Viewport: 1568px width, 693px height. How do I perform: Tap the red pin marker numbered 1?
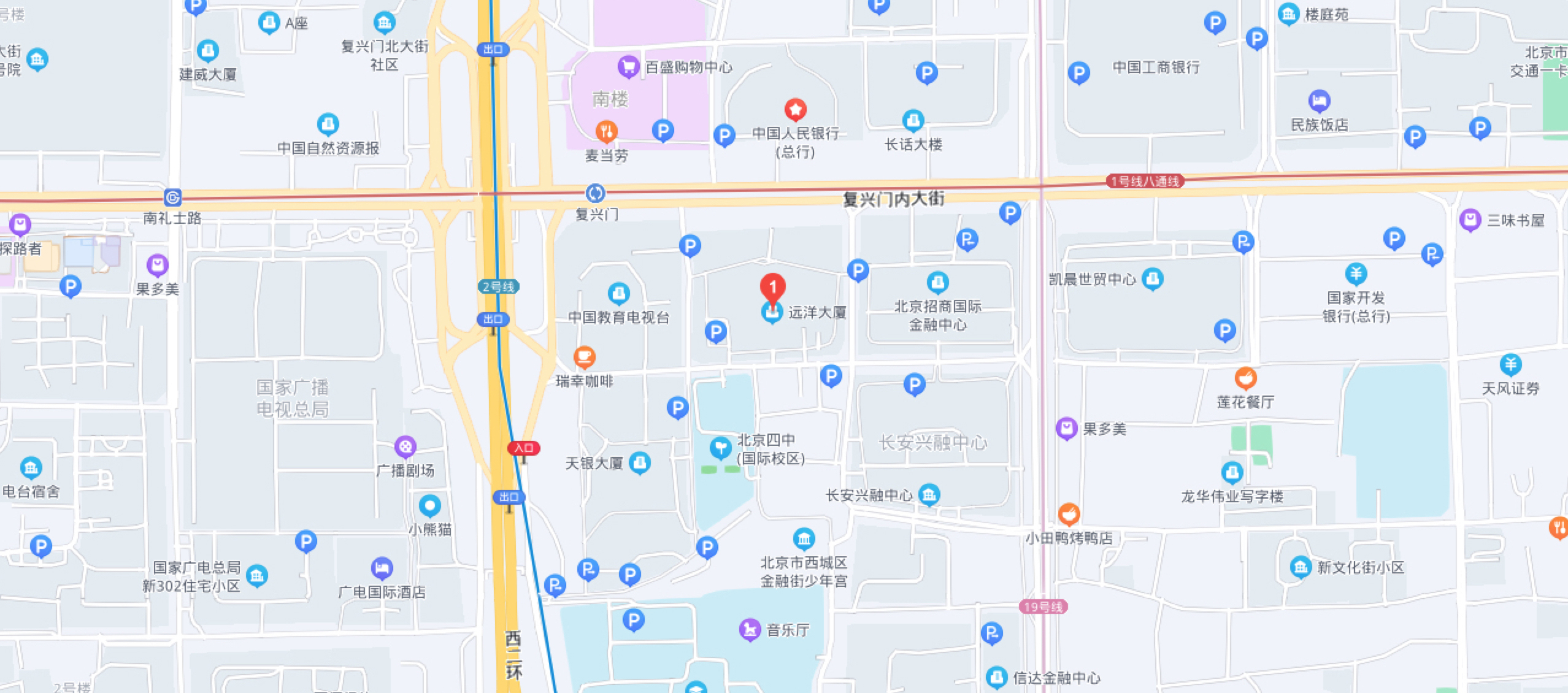[773, 286]
